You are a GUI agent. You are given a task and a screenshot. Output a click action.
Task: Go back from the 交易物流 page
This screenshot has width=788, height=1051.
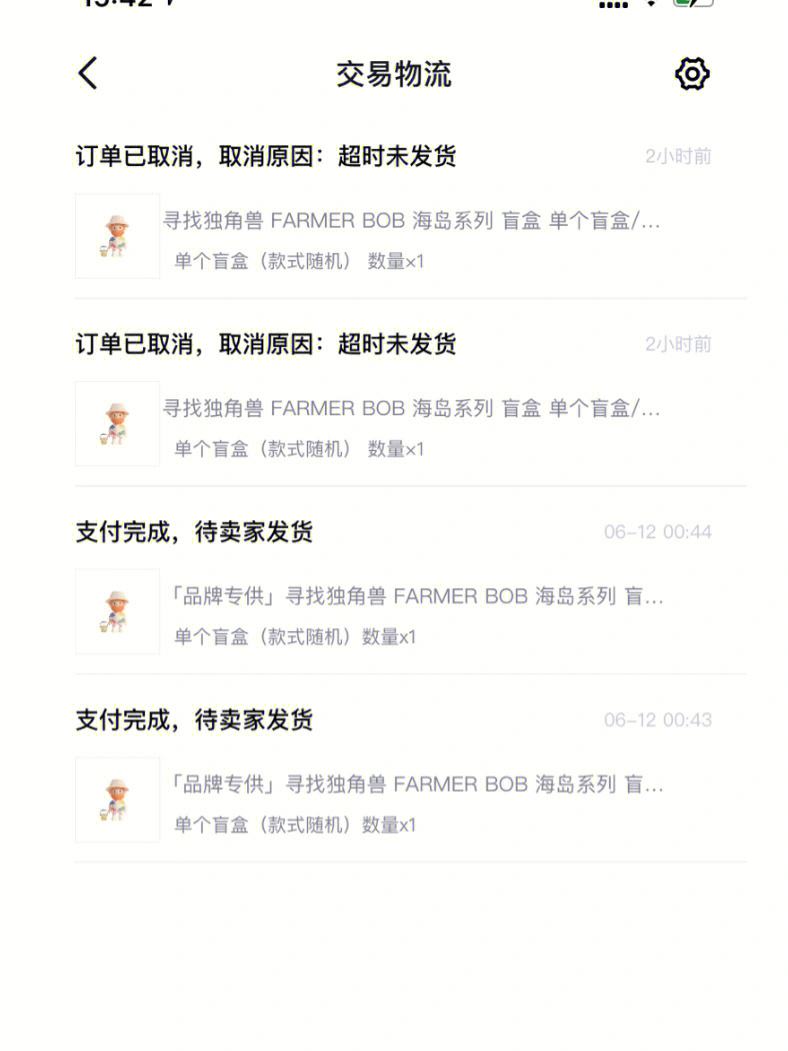88,74
